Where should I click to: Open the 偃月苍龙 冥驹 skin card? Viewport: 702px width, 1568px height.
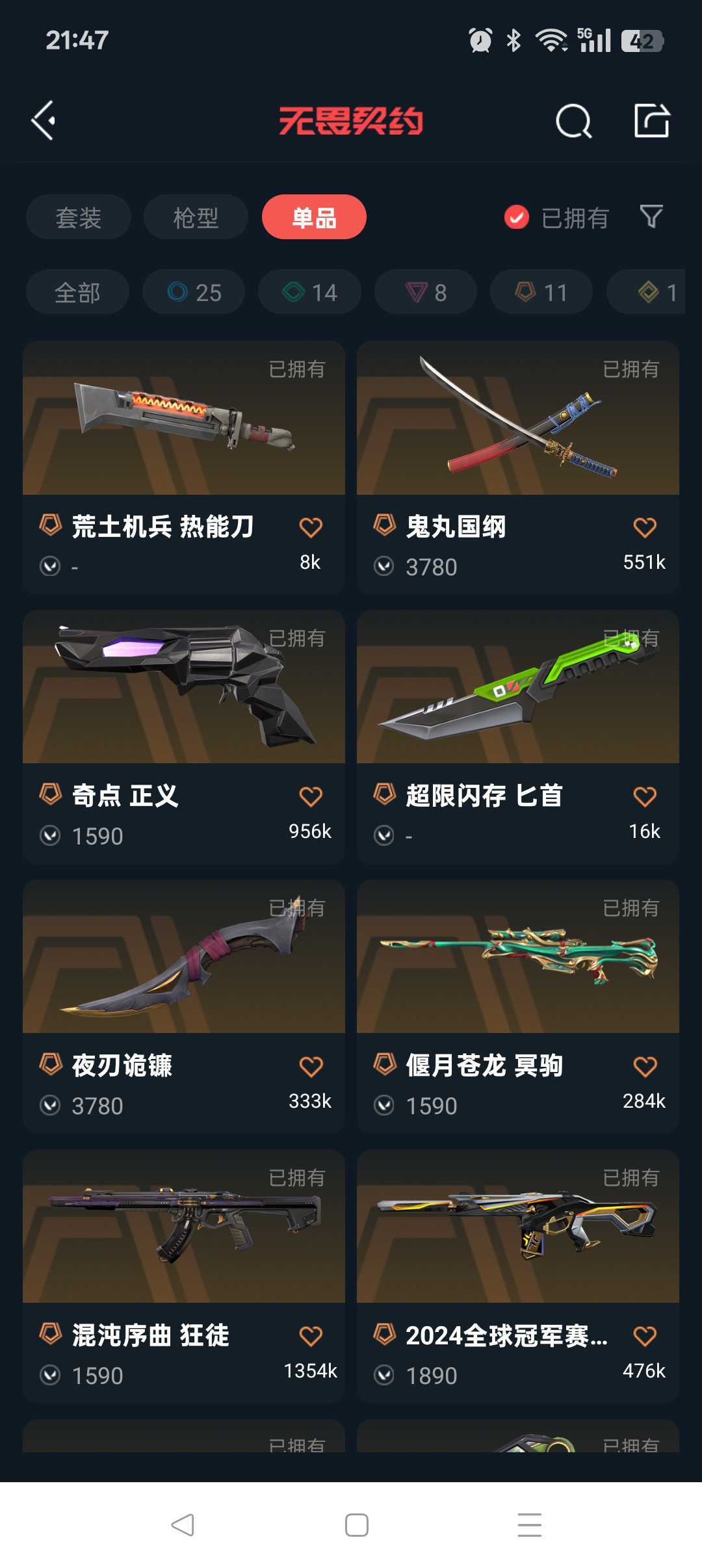(x=518, y=1006)
